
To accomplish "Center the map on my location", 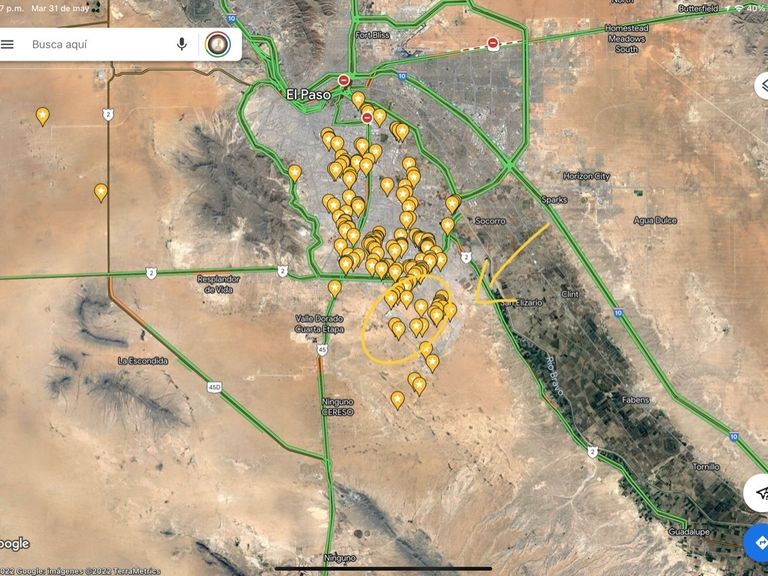I will (759, 493).
